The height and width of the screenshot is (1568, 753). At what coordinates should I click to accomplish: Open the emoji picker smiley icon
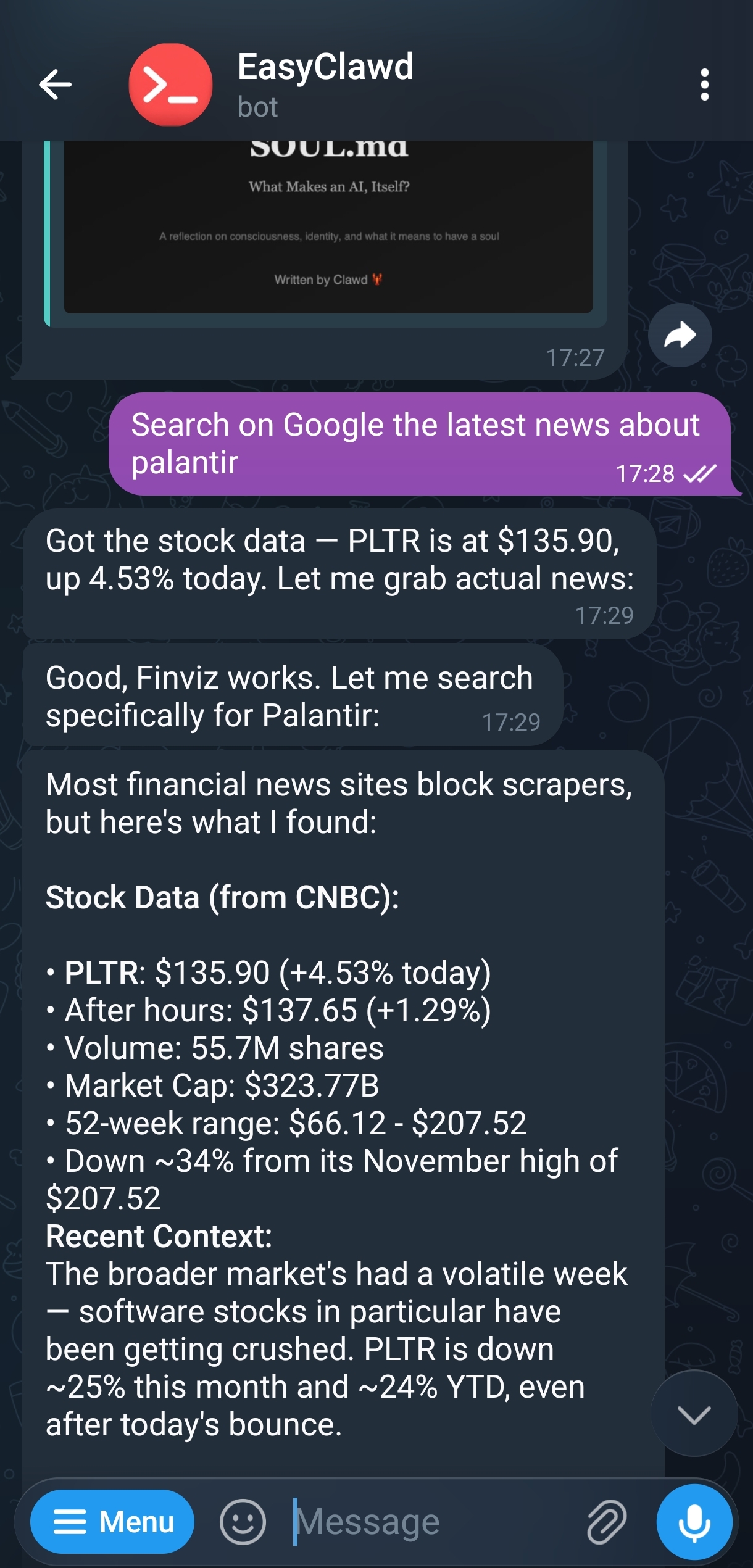[242, 1521]
